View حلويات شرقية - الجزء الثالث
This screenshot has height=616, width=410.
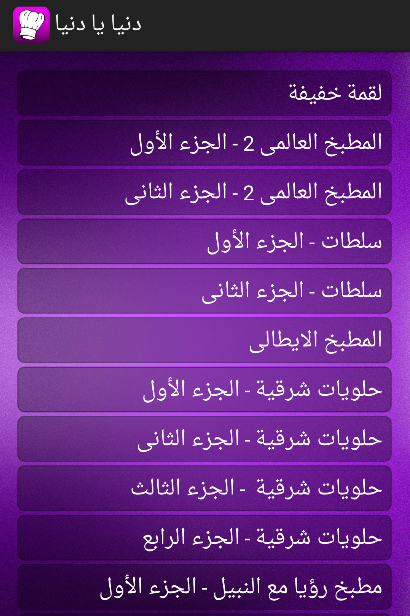pos(205,488)
